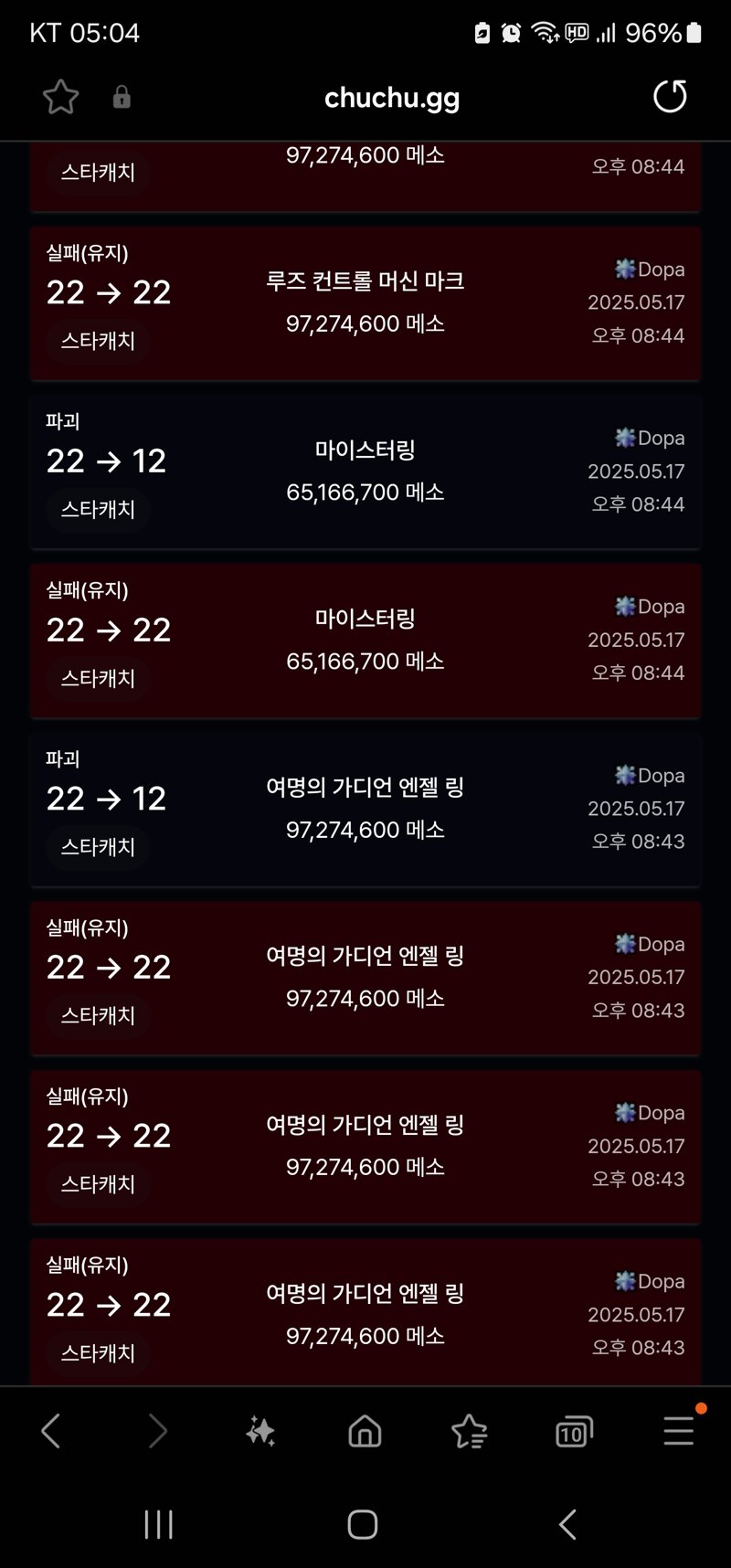Go to the browser home page
The image size is (731, 1568).
(365, 1431)
